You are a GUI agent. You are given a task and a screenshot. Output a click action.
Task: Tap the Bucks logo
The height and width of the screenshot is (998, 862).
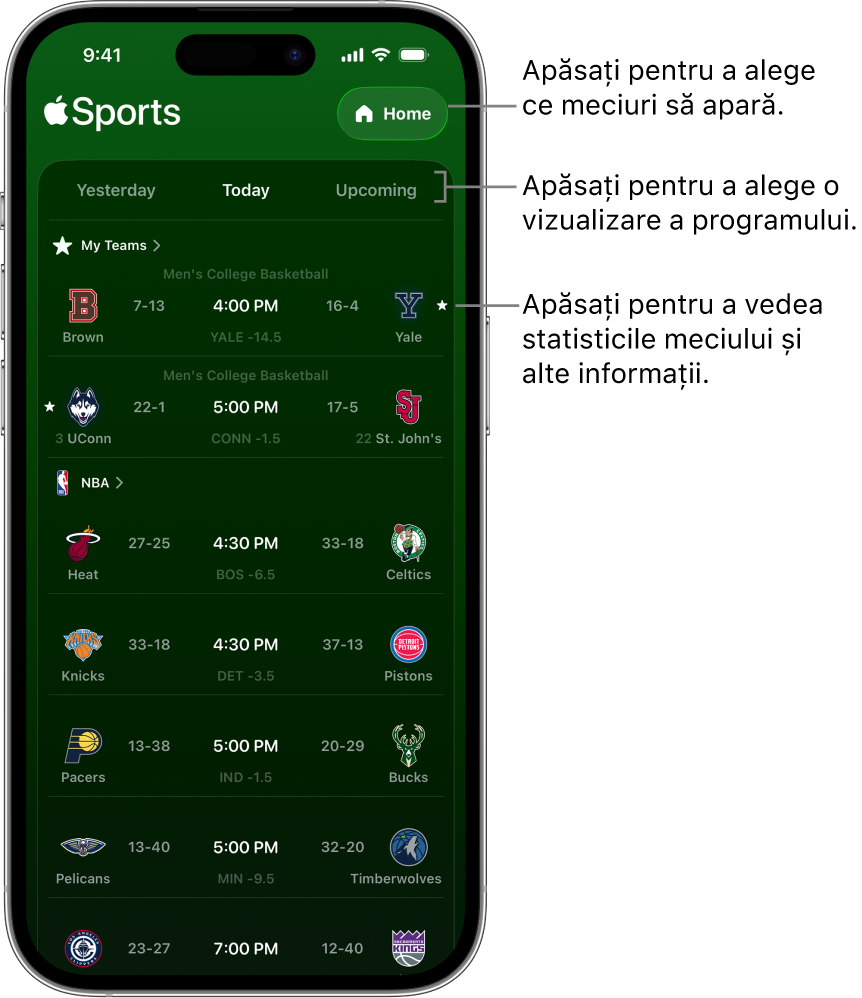408,744
